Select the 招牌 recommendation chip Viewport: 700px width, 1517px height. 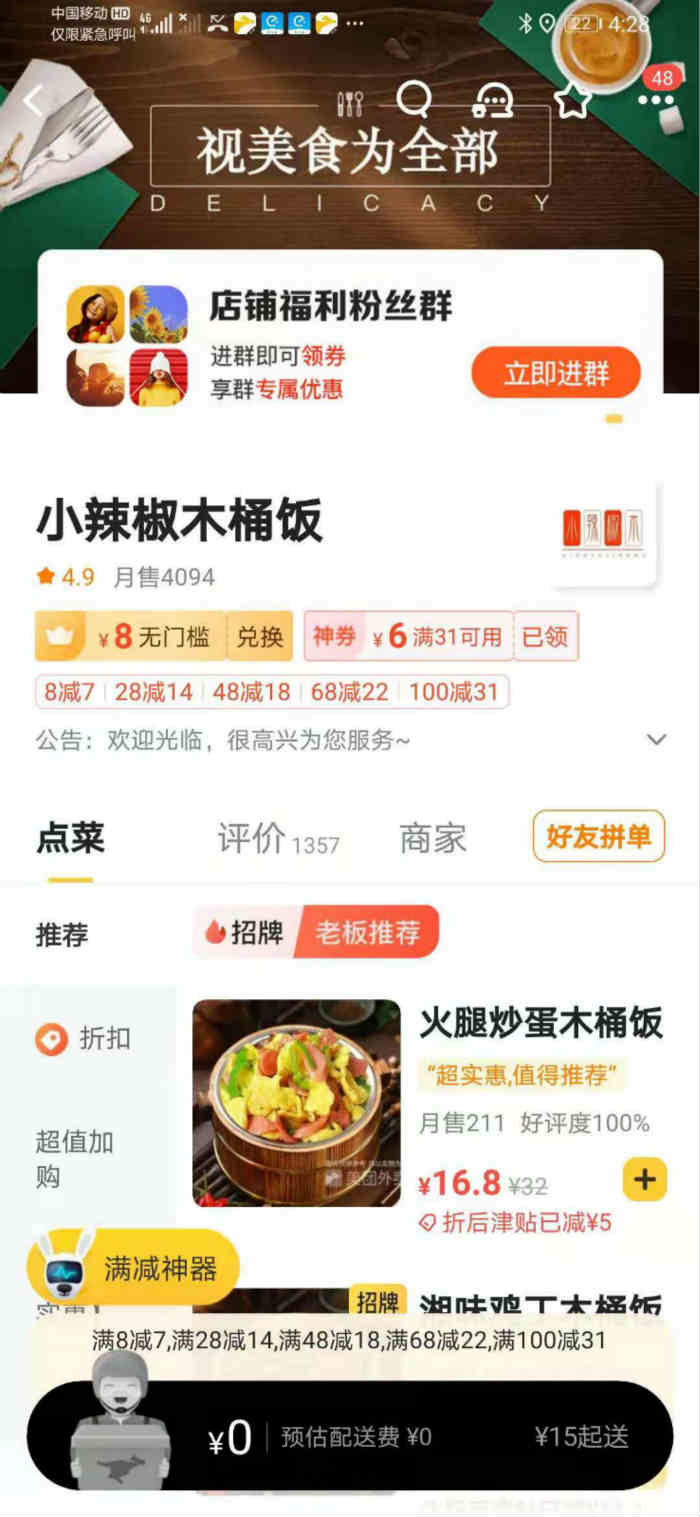pyautogui.click(x=246, y=932)
